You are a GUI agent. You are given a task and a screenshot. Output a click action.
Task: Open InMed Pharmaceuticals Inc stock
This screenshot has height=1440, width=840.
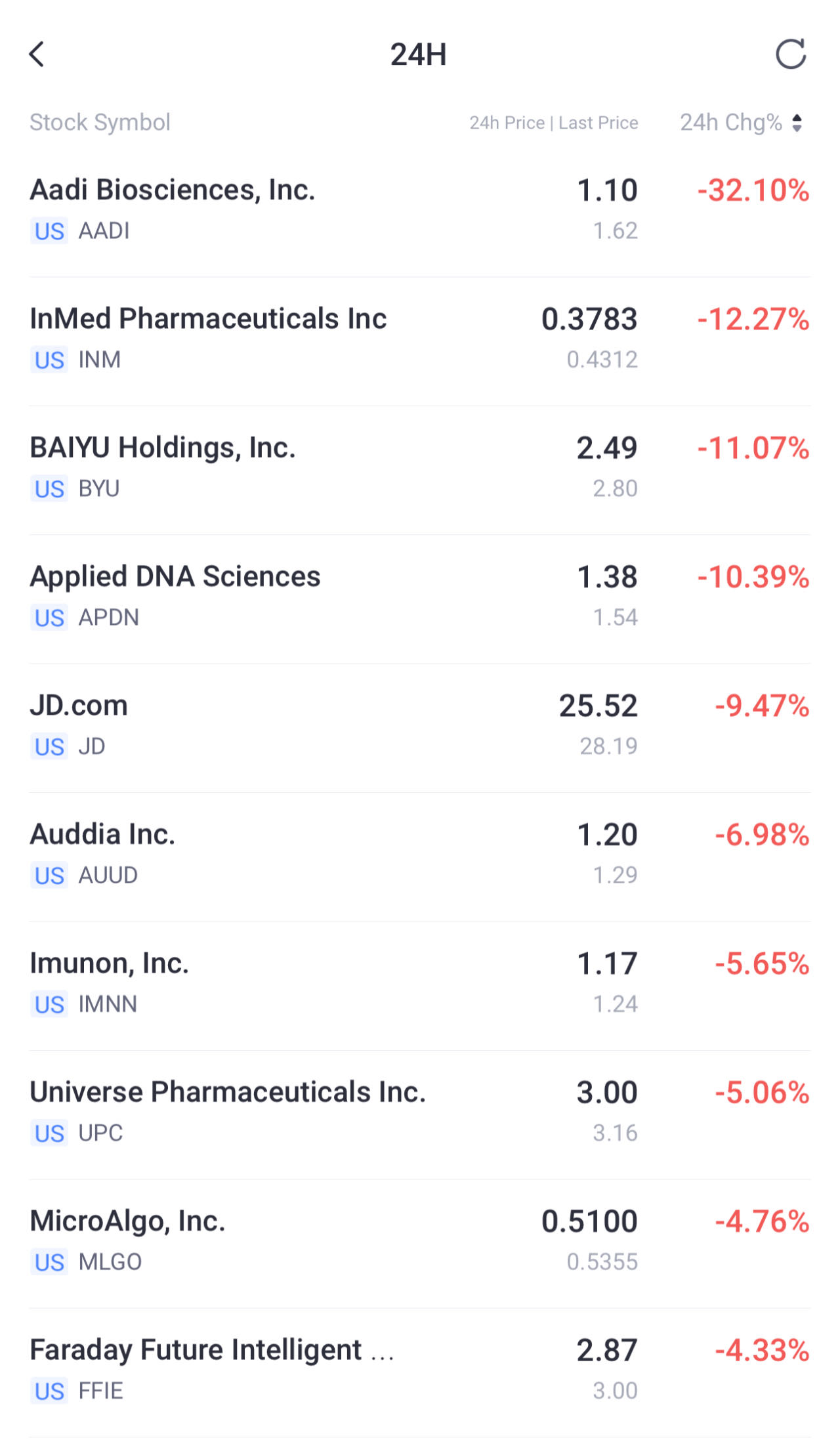(420, 338)
